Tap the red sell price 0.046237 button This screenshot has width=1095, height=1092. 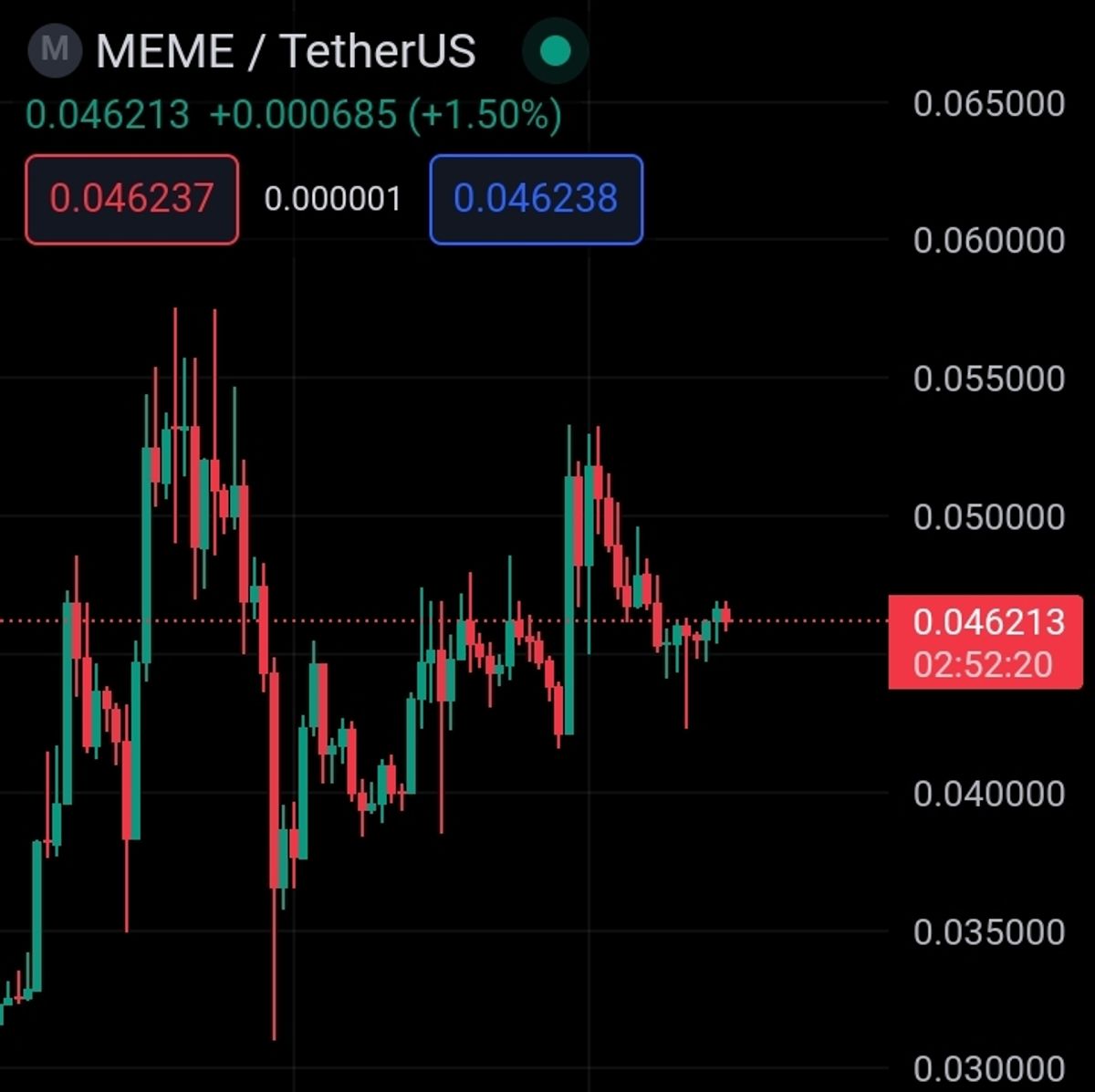tap(132, 200)
